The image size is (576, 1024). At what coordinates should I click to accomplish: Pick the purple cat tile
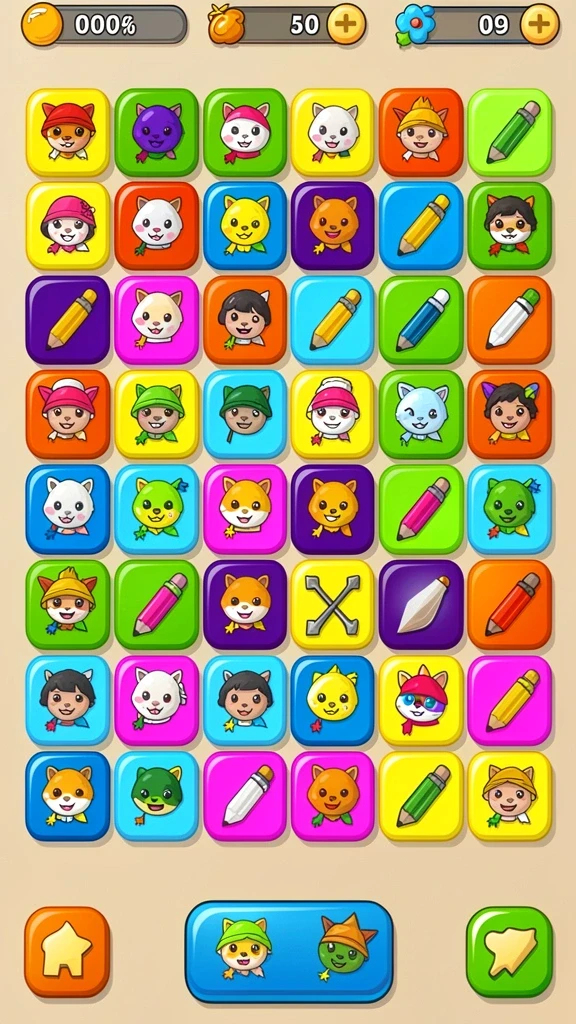(157, 133)
